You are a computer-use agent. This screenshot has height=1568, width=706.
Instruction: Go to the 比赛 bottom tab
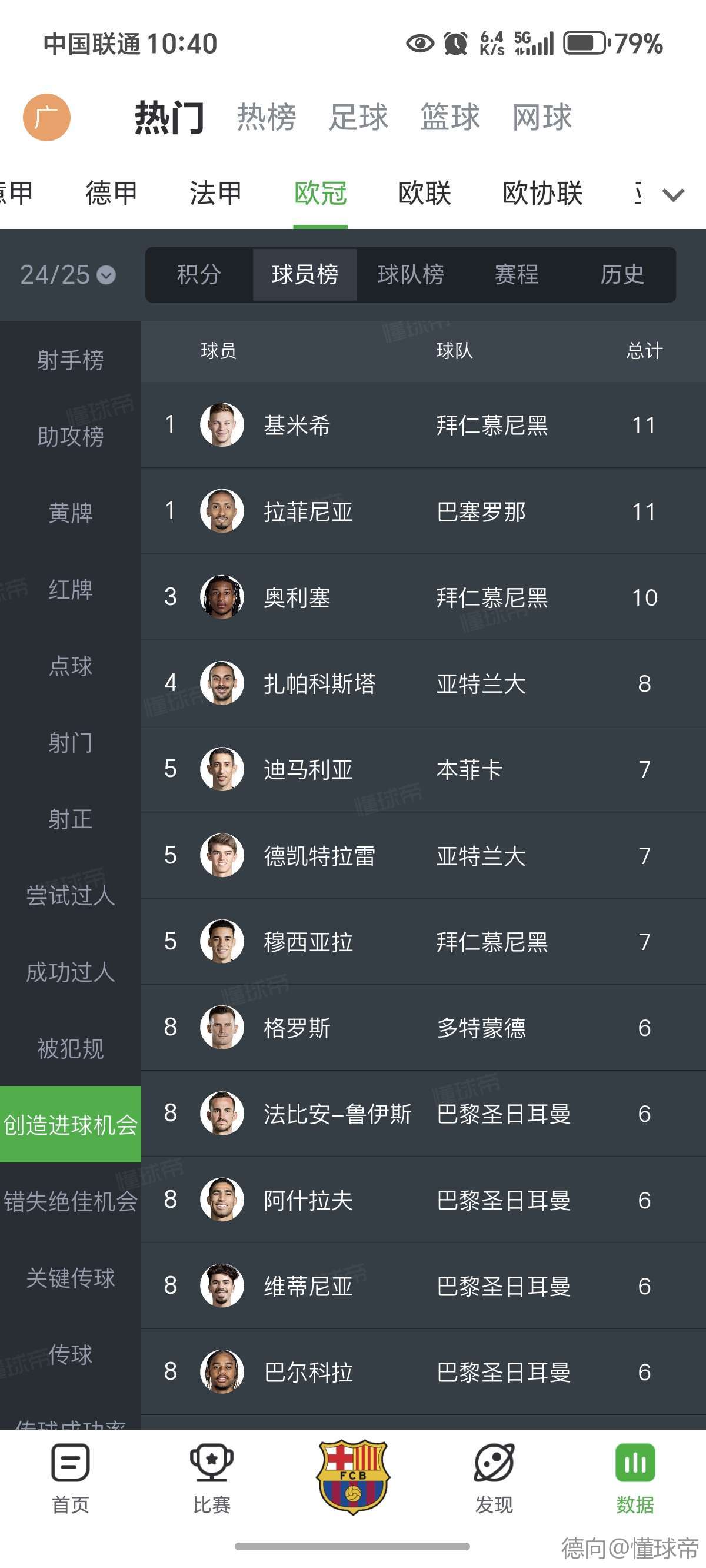pos(211,1478)
